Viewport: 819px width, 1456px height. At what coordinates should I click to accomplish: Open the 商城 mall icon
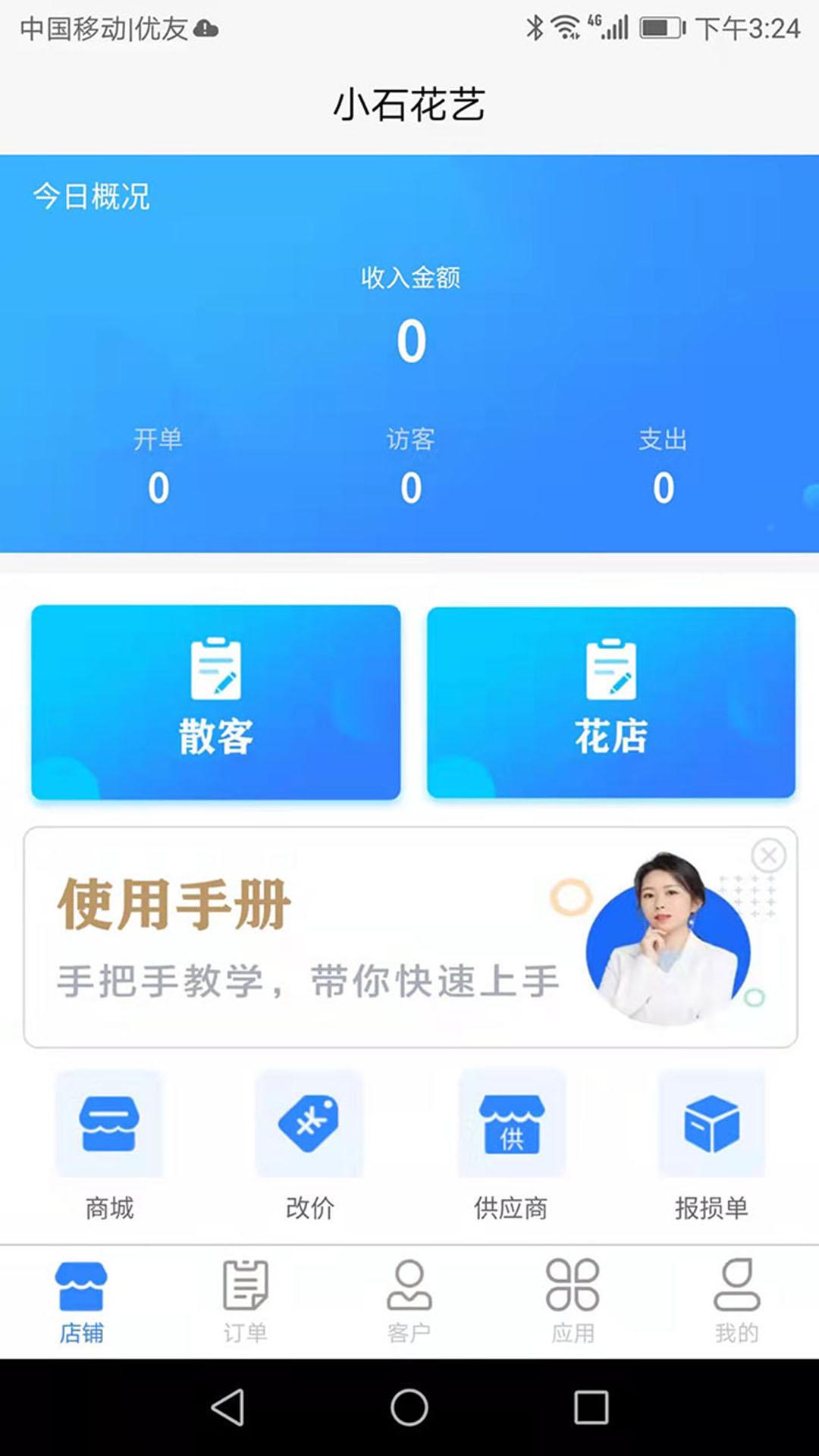coord(108,1125)
